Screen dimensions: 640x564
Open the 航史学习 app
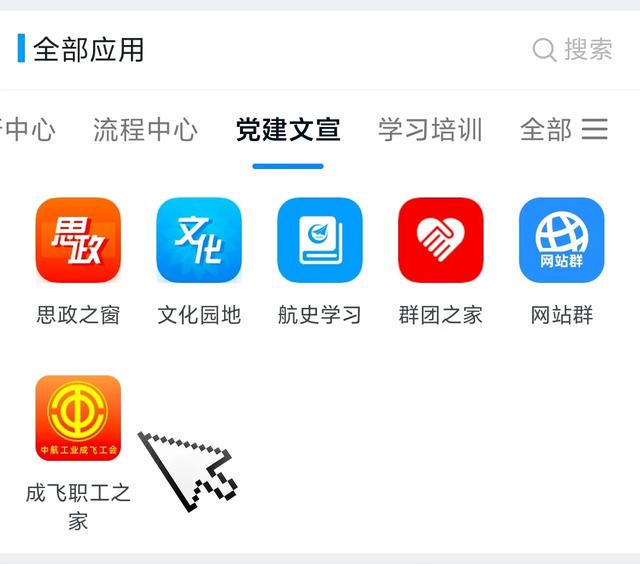tap(319, 241)
